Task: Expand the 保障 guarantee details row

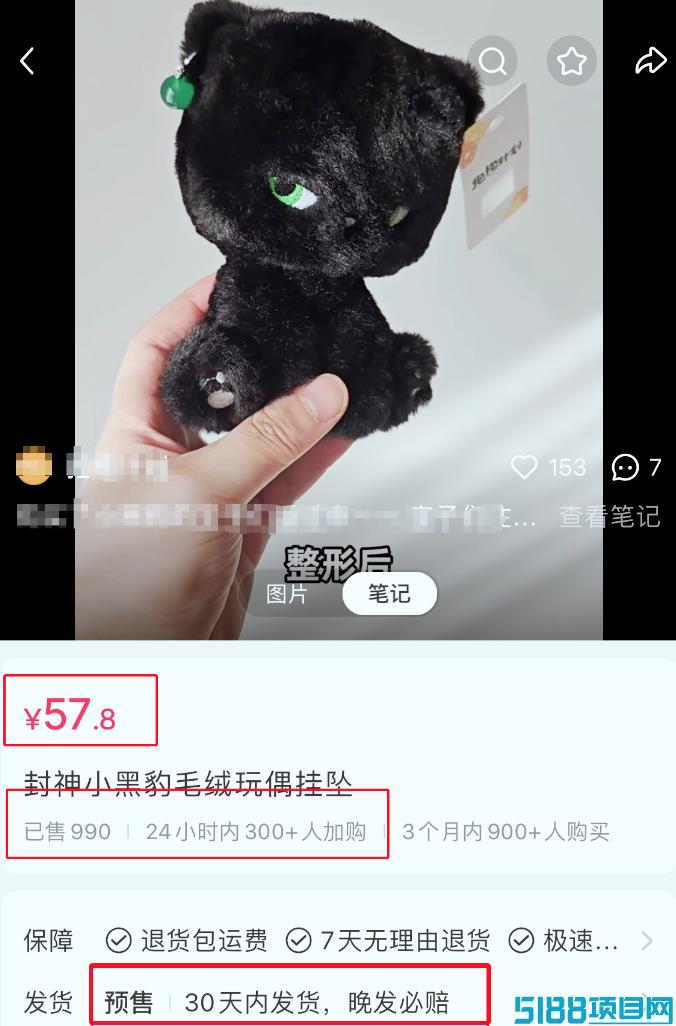Action: click(646, 941)
